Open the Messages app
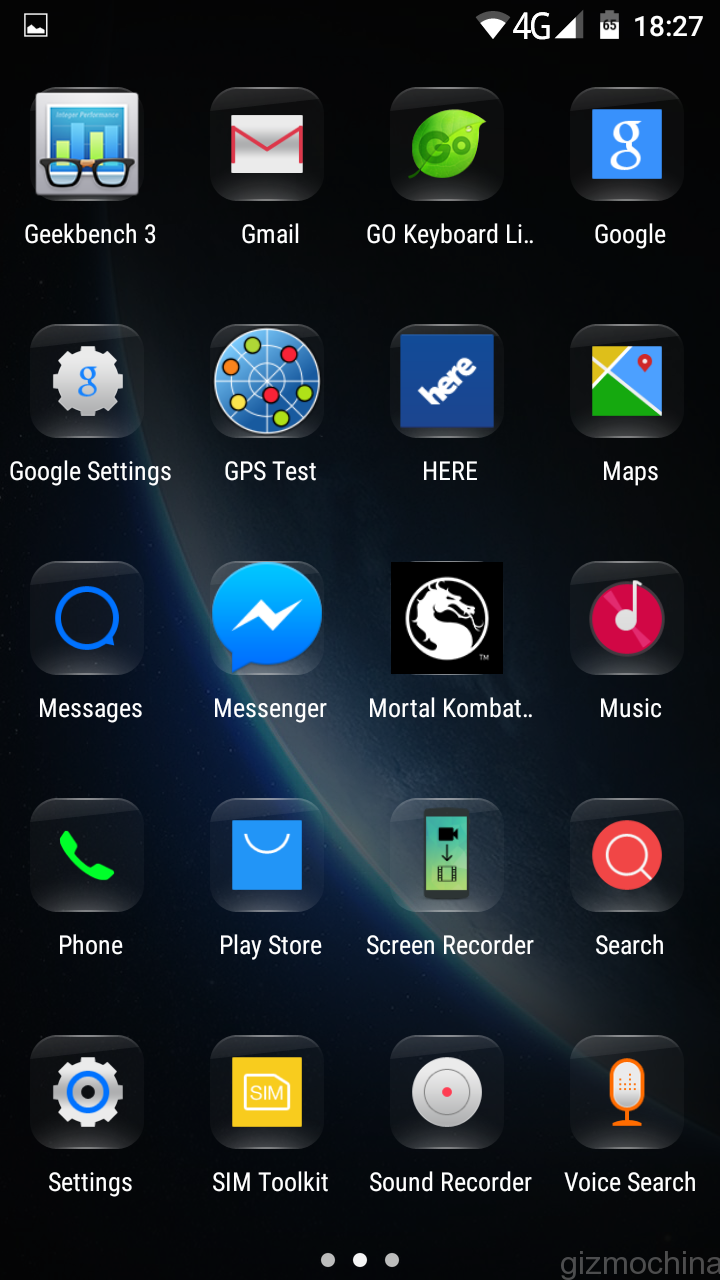 [87, 618]
